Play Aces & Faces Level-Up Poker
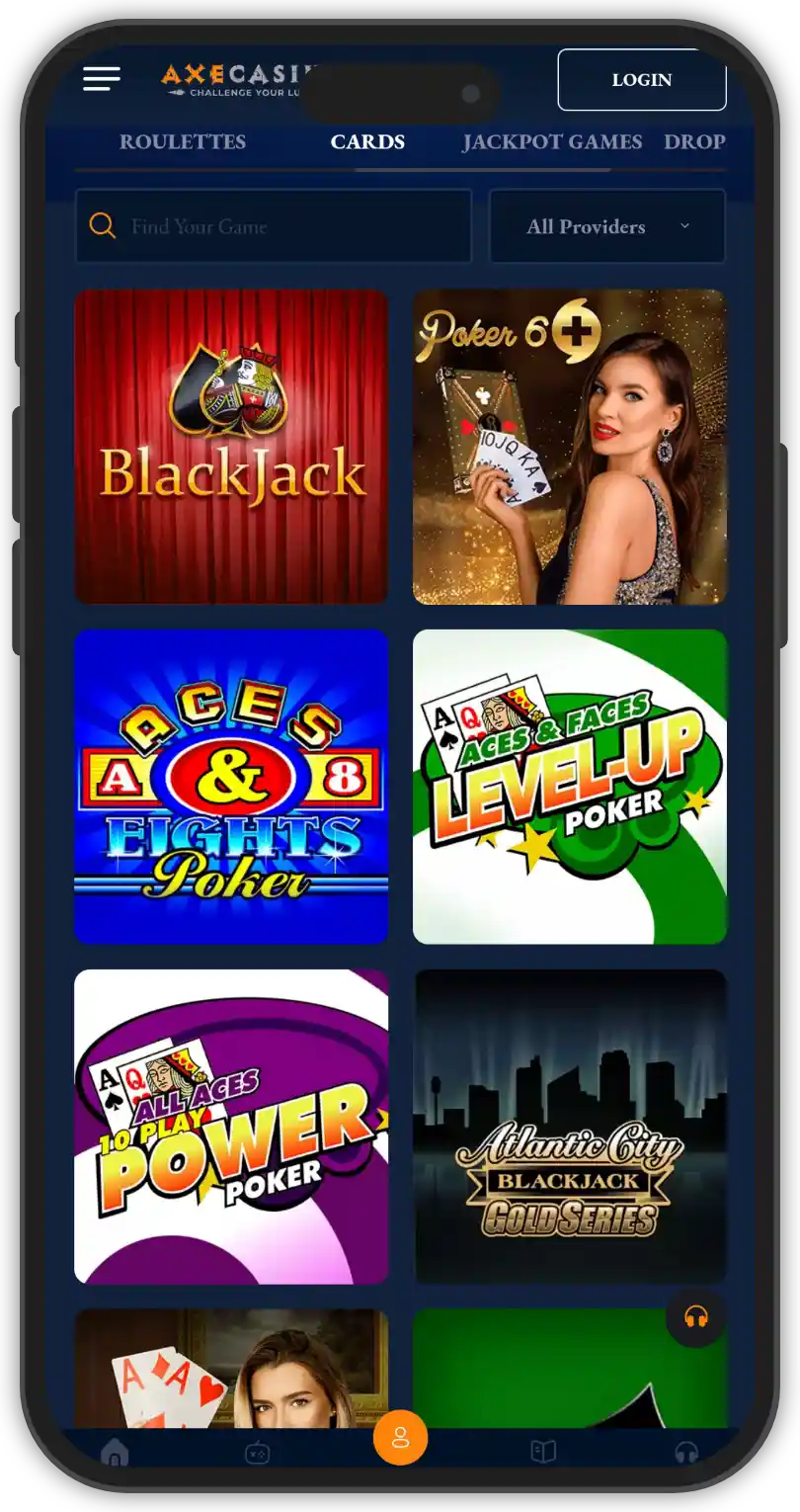 pos(569,786)
